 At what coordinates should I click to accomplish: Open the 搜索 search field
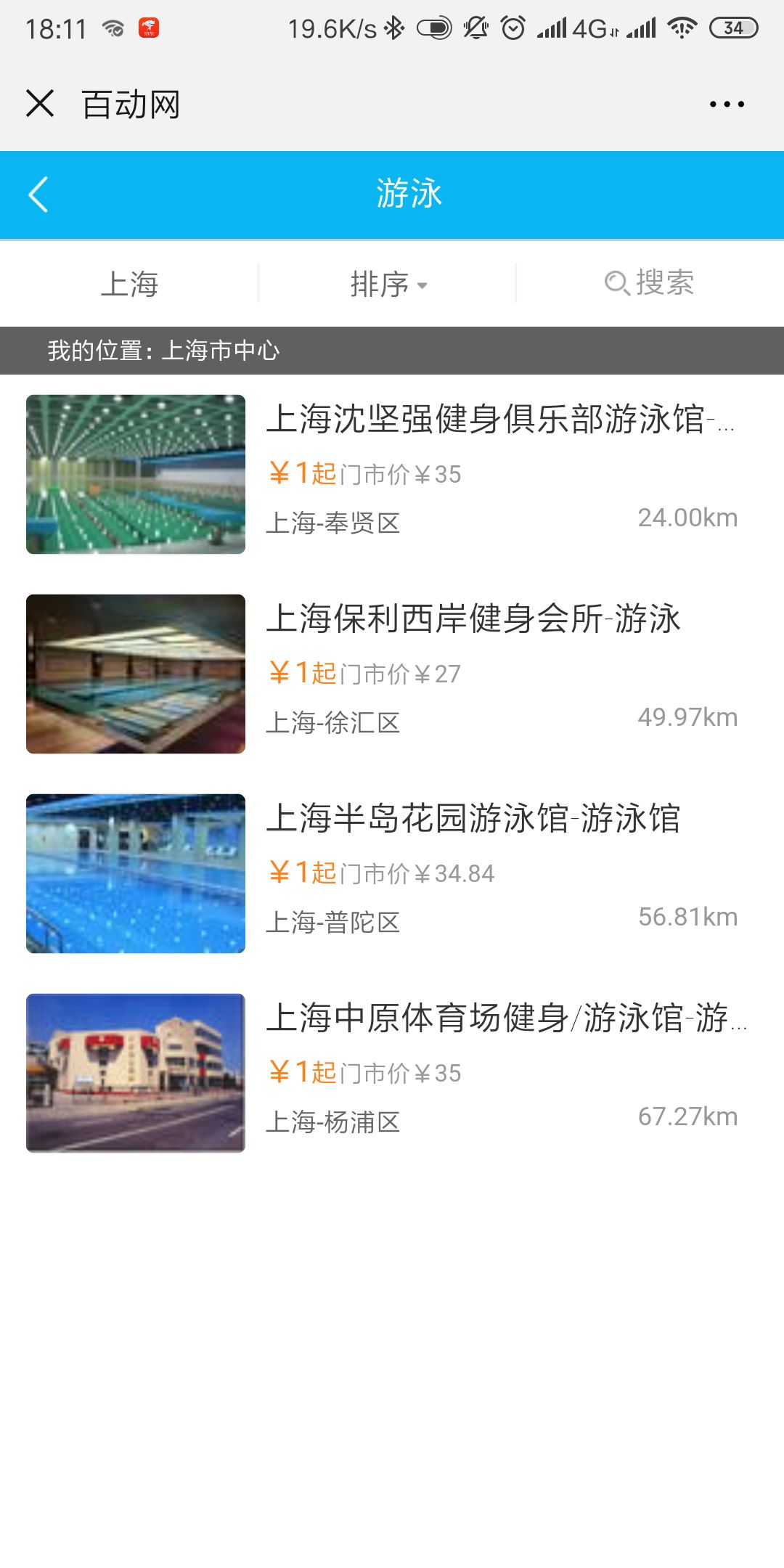click(650, 283)
